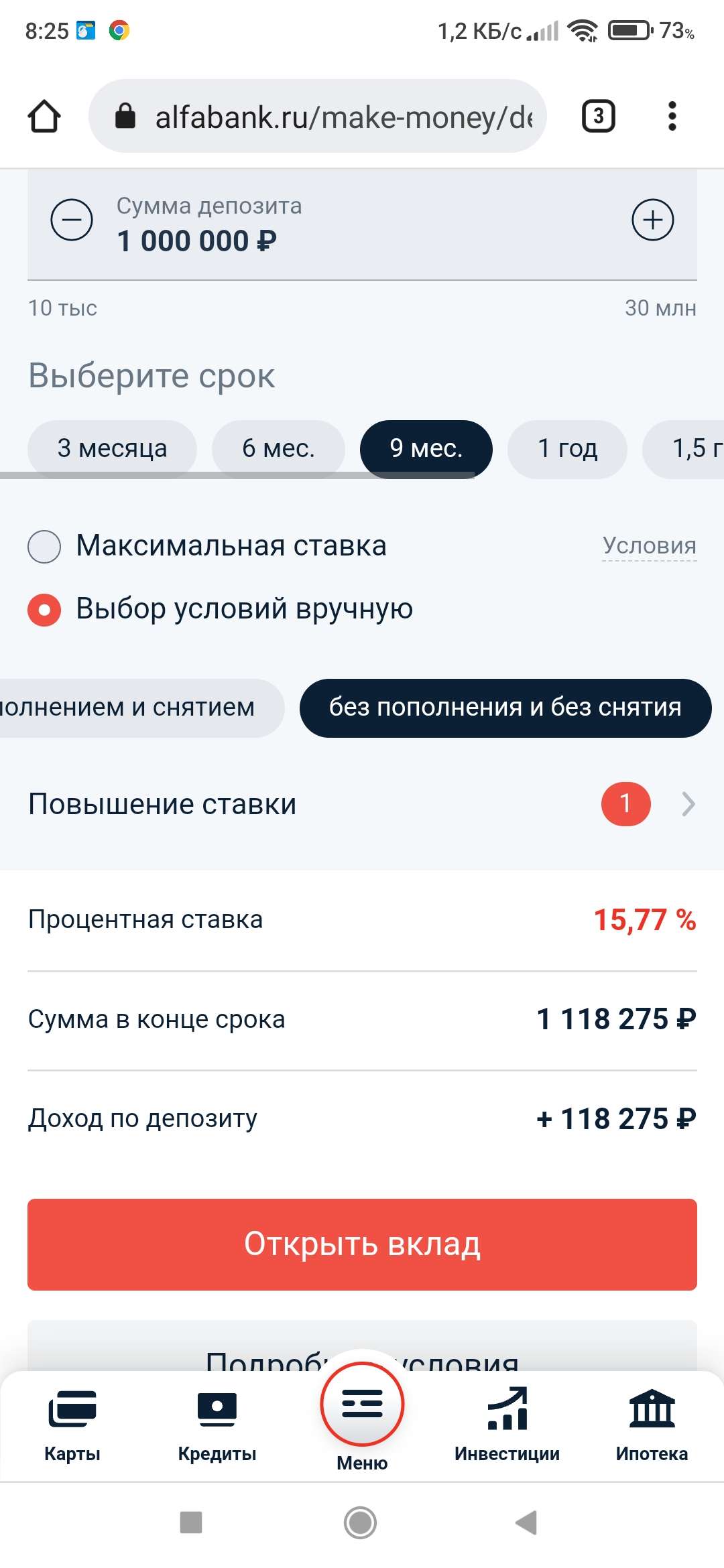Image resolution: width=724 pixels, height=1568 pixels.
Task: Open the tab switcher showing 3 tabs
Action: (x=598, y=117)
